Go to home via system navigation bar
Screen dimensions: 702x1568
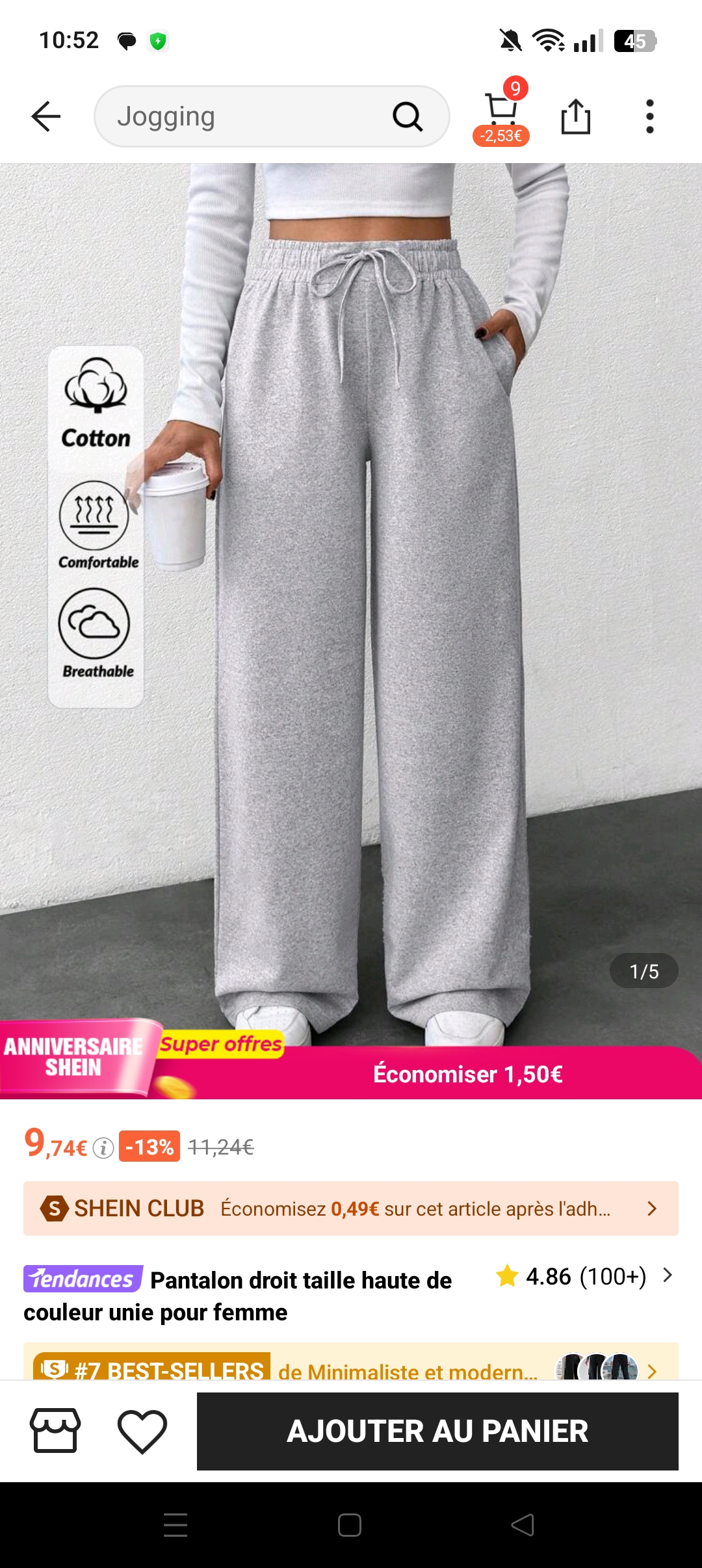pyautogui.click(x=350, y=1525)
